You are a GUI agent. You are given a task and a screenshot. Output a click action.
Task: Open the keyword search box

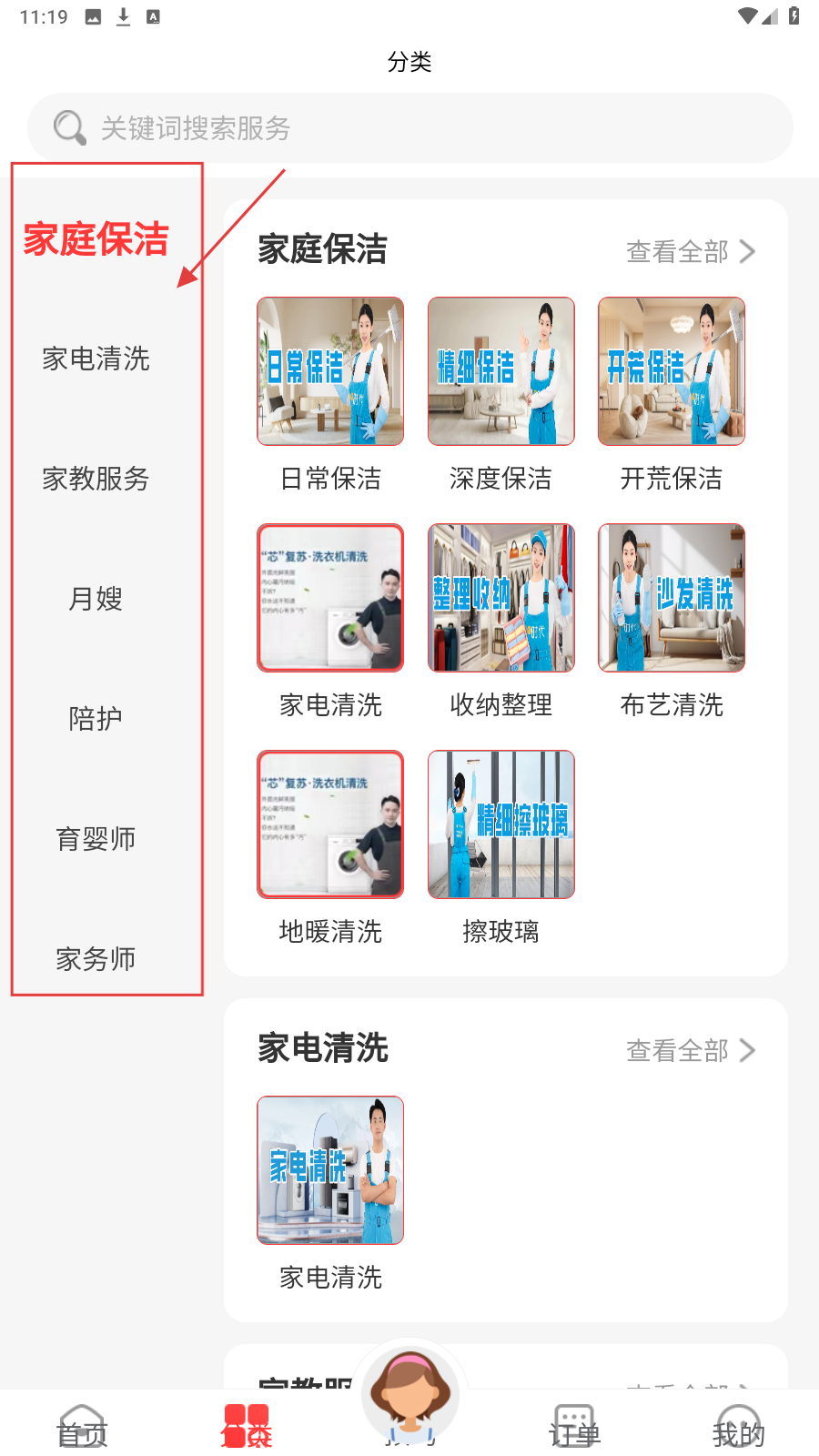point(409,128)
